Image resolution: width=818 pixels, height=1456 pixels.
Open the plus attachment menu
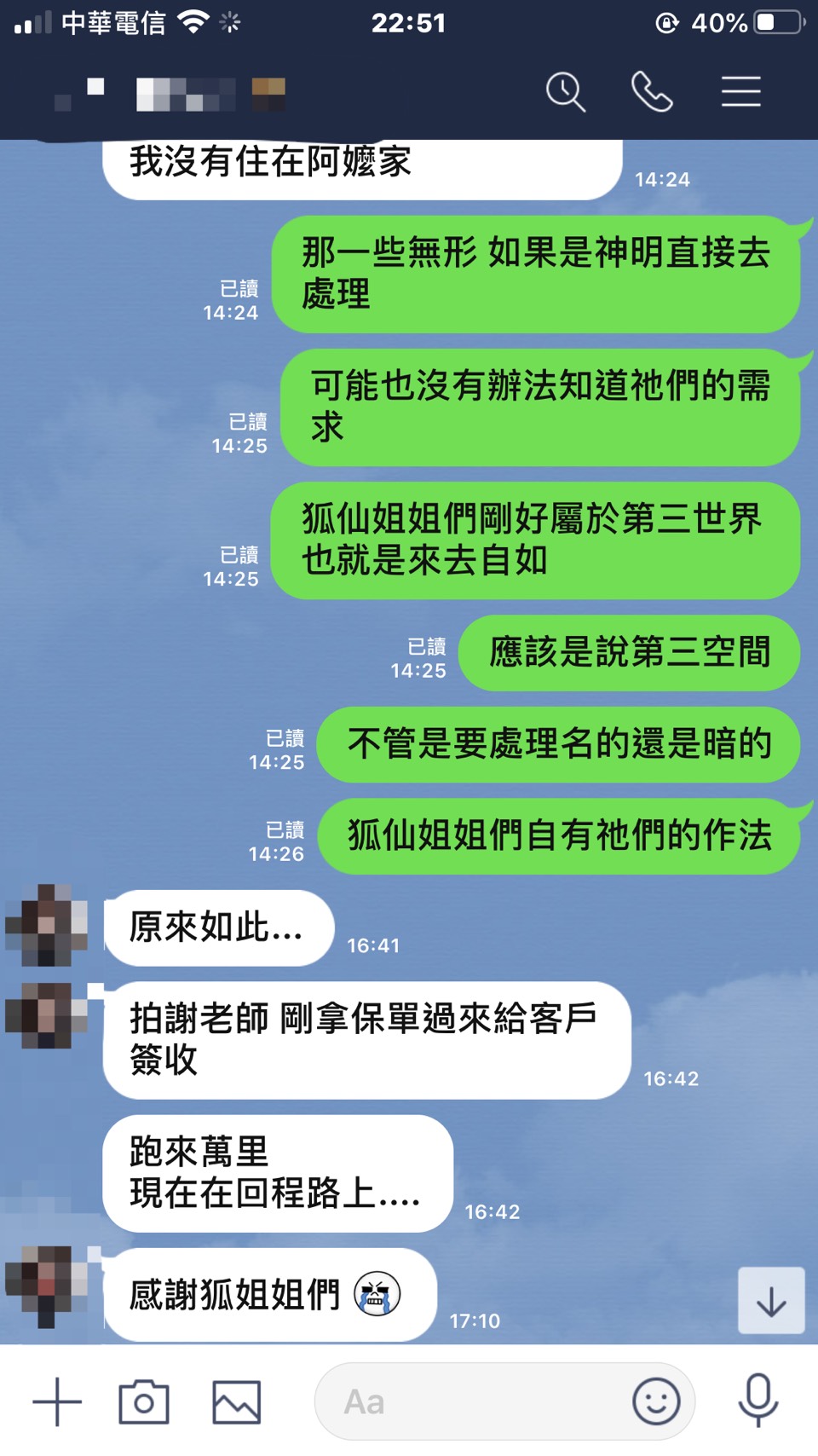point(57,1401)
